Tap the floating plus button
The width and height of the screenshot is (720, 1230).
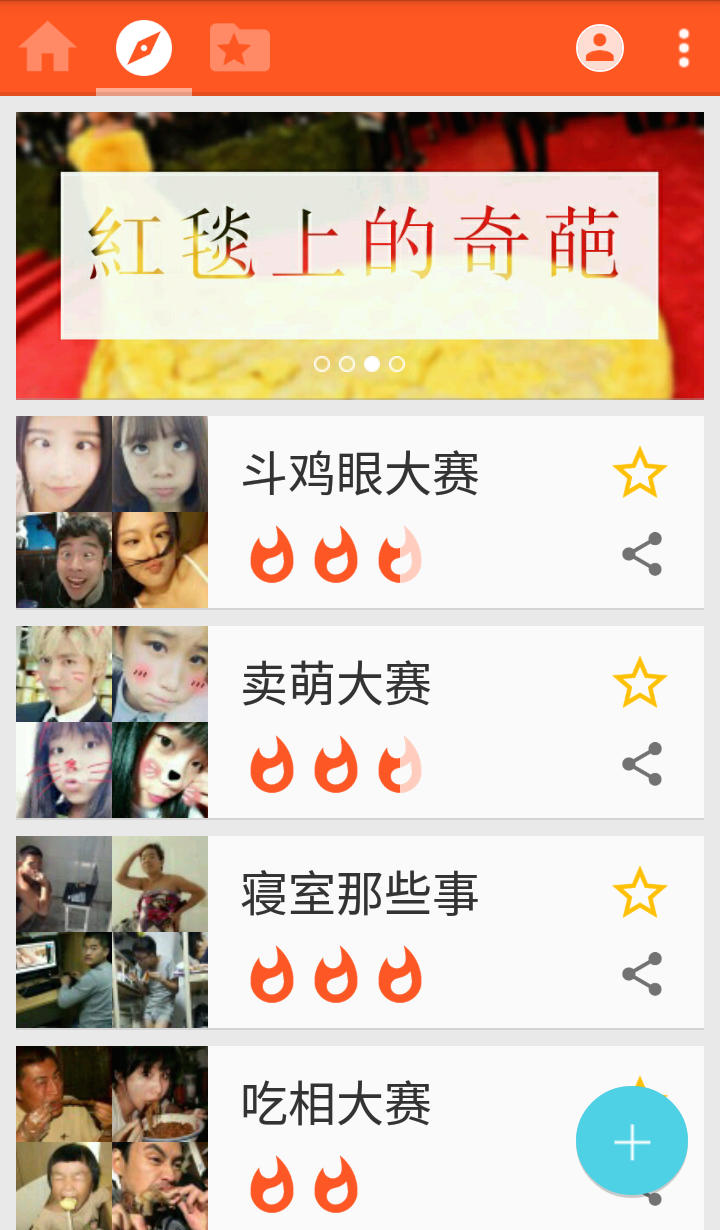[x=632, y=1141]
